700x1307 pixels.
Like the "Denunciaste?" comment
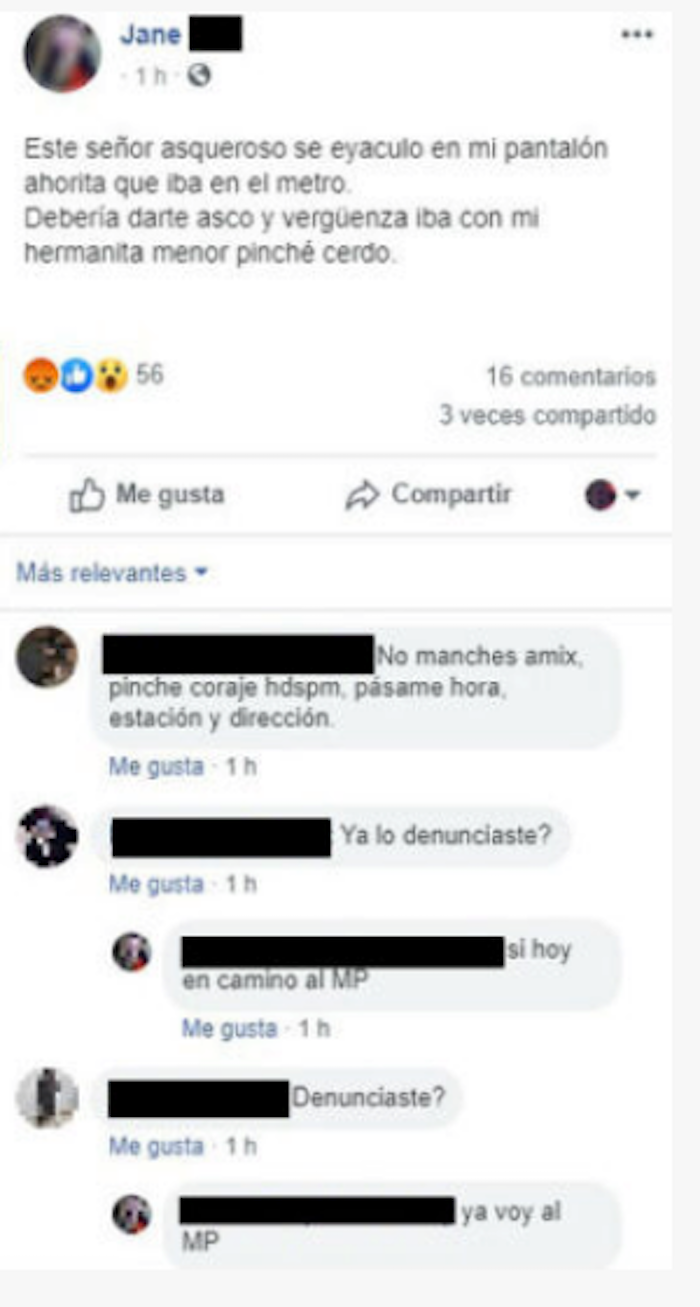(155, 1146)
